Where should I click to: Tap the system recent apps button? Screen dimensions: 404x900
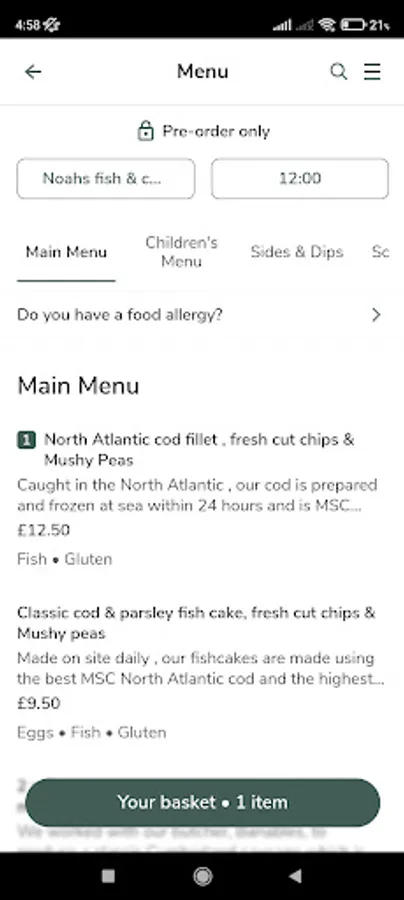pos(108,876)
